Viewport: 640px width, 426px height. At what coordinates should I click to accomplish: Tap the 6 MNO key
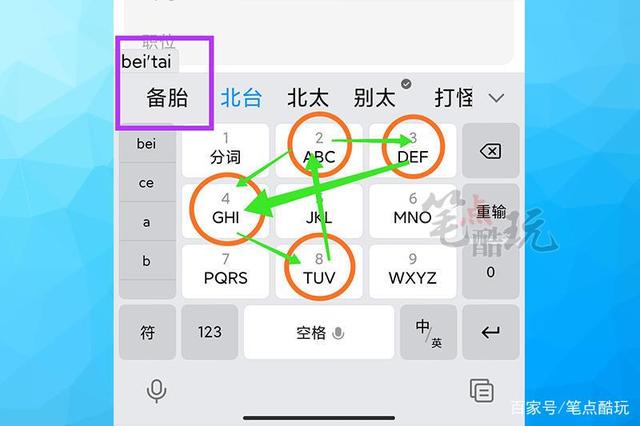click(412, 209)
